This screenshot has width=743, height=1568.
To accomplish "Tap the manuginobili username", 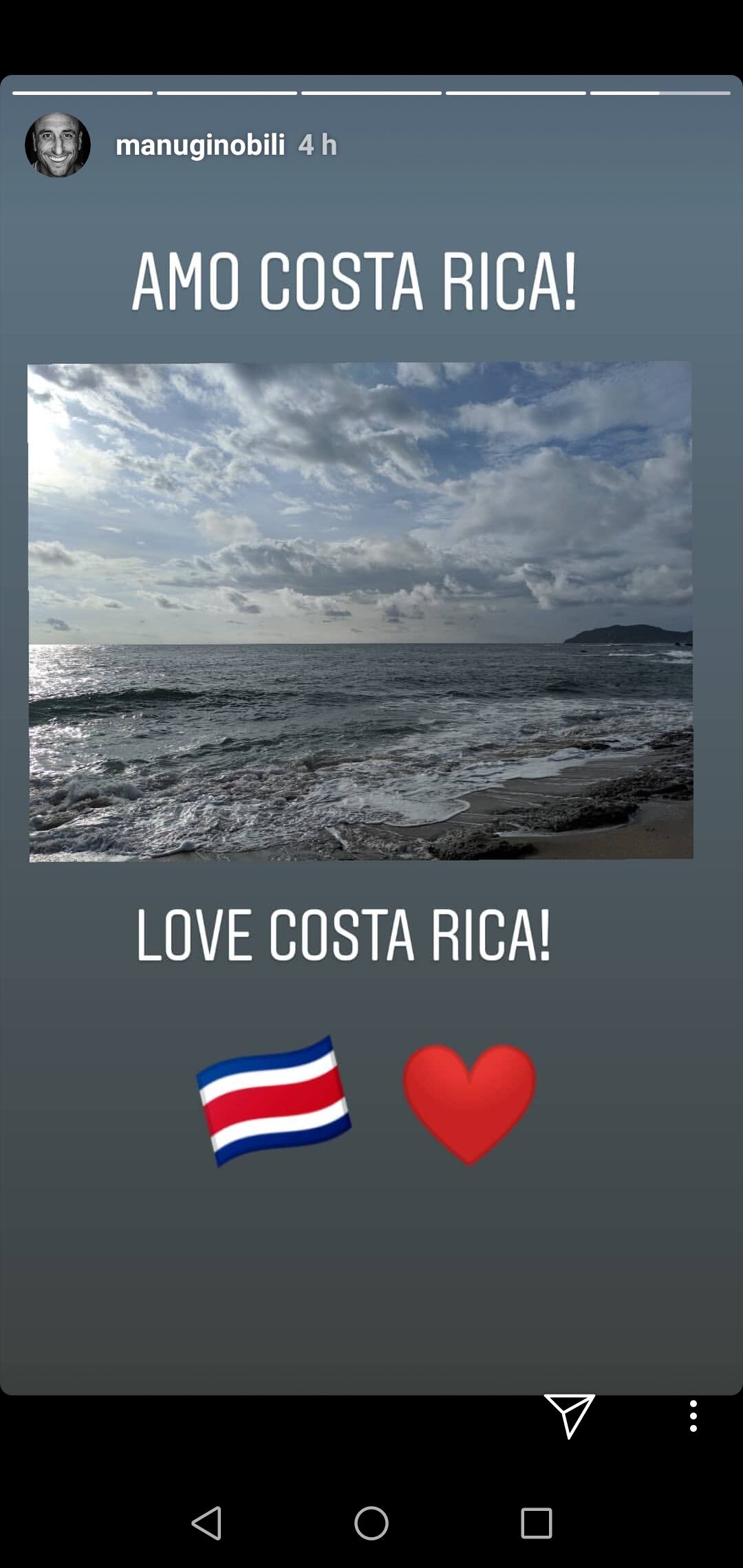I will point(200,145).
